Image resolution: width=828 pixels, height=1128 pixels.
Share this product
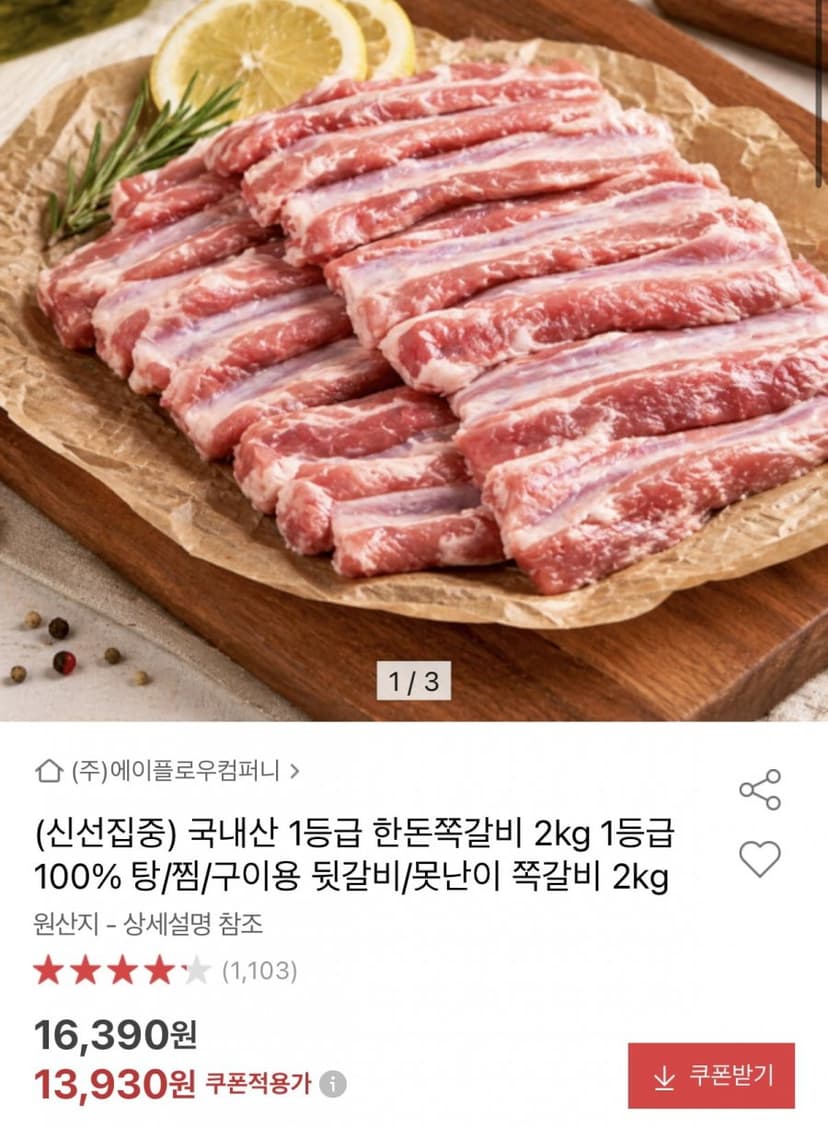760,790
